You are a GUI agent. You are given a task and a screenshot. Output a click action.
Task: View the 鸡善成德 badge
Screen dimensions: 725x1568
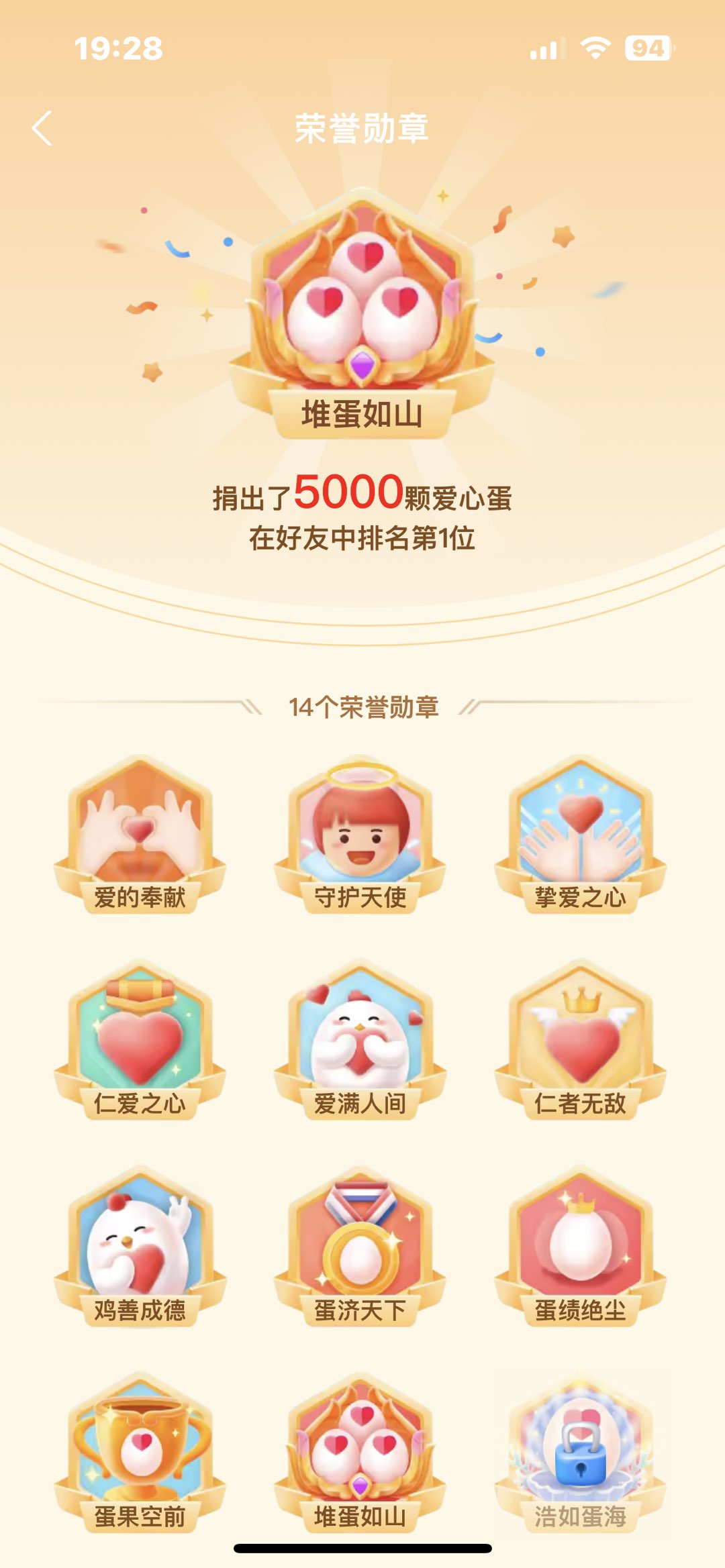140,1246
